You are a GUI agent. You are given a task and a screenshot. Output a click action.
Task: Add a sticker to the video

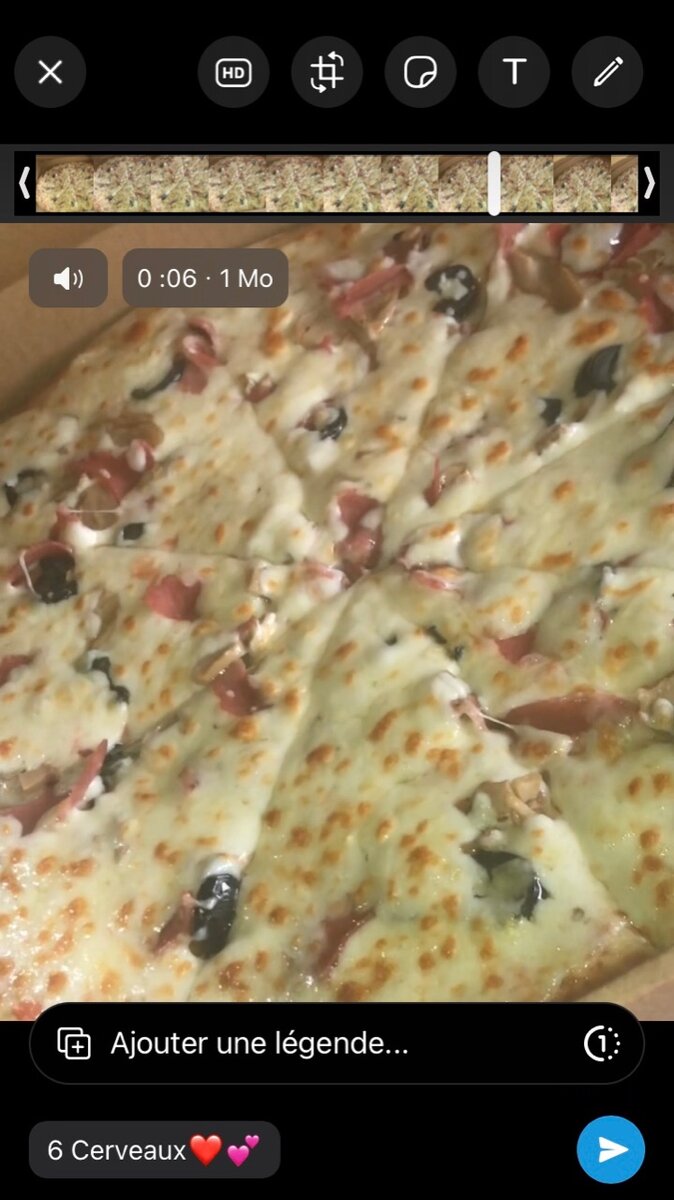coord(420,72)
